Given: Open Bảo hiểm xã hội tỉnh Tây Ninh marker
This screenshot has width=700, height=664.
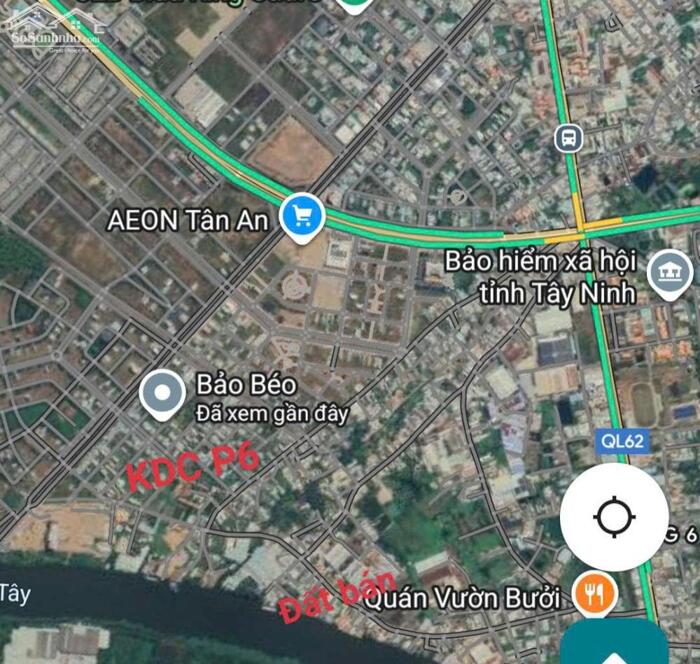Looking at the screenshot, I should point(669,274).
